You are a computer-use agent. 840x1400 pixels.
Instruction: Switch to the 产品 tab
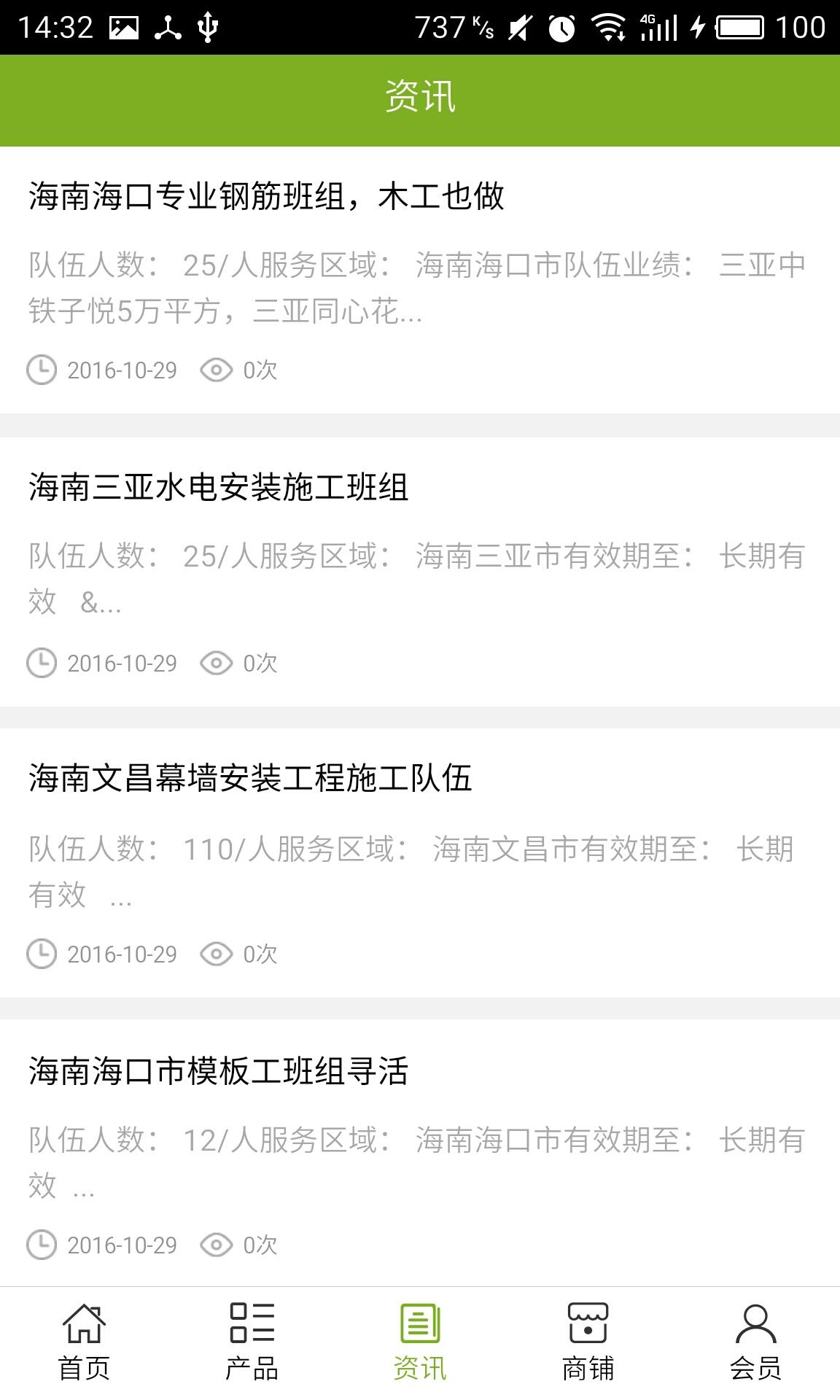[252, 1343]
